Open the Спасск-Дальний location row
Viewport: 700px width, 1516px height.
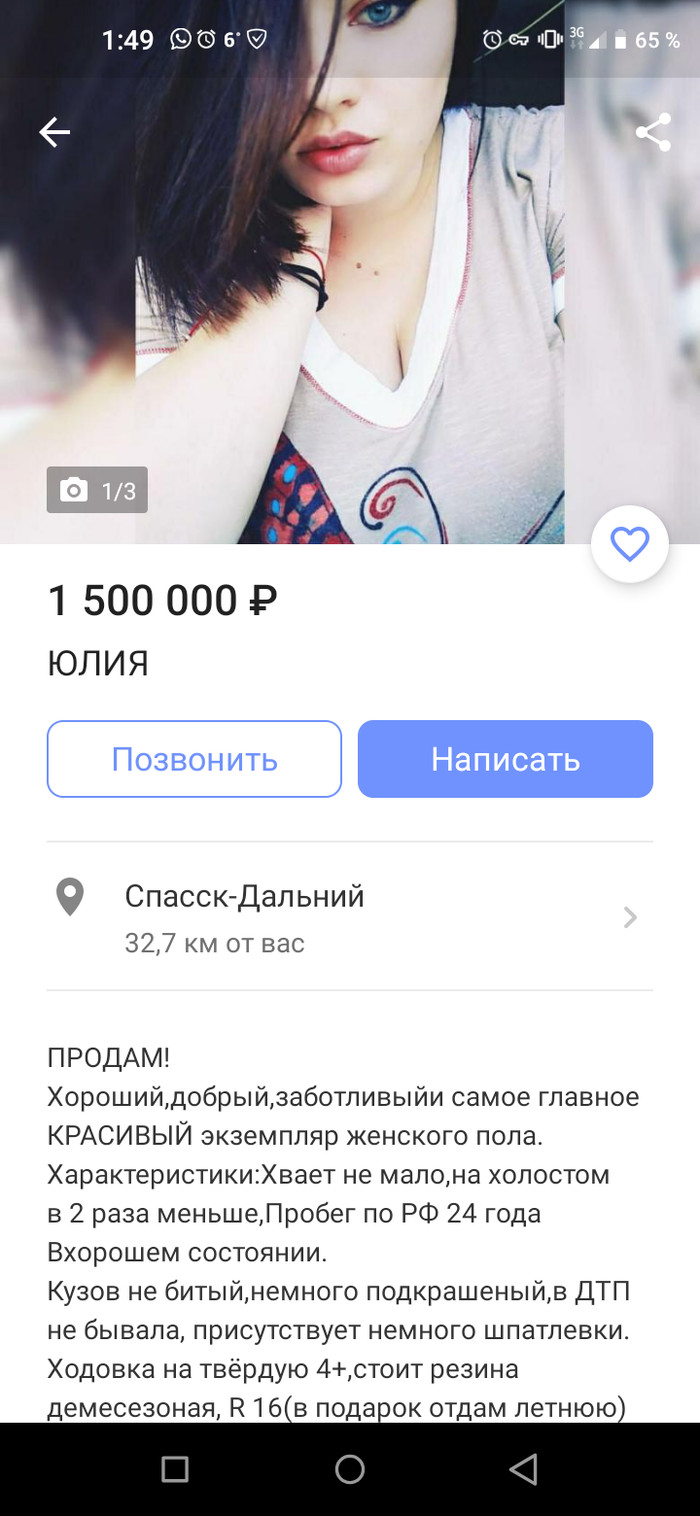coord(350,916)
